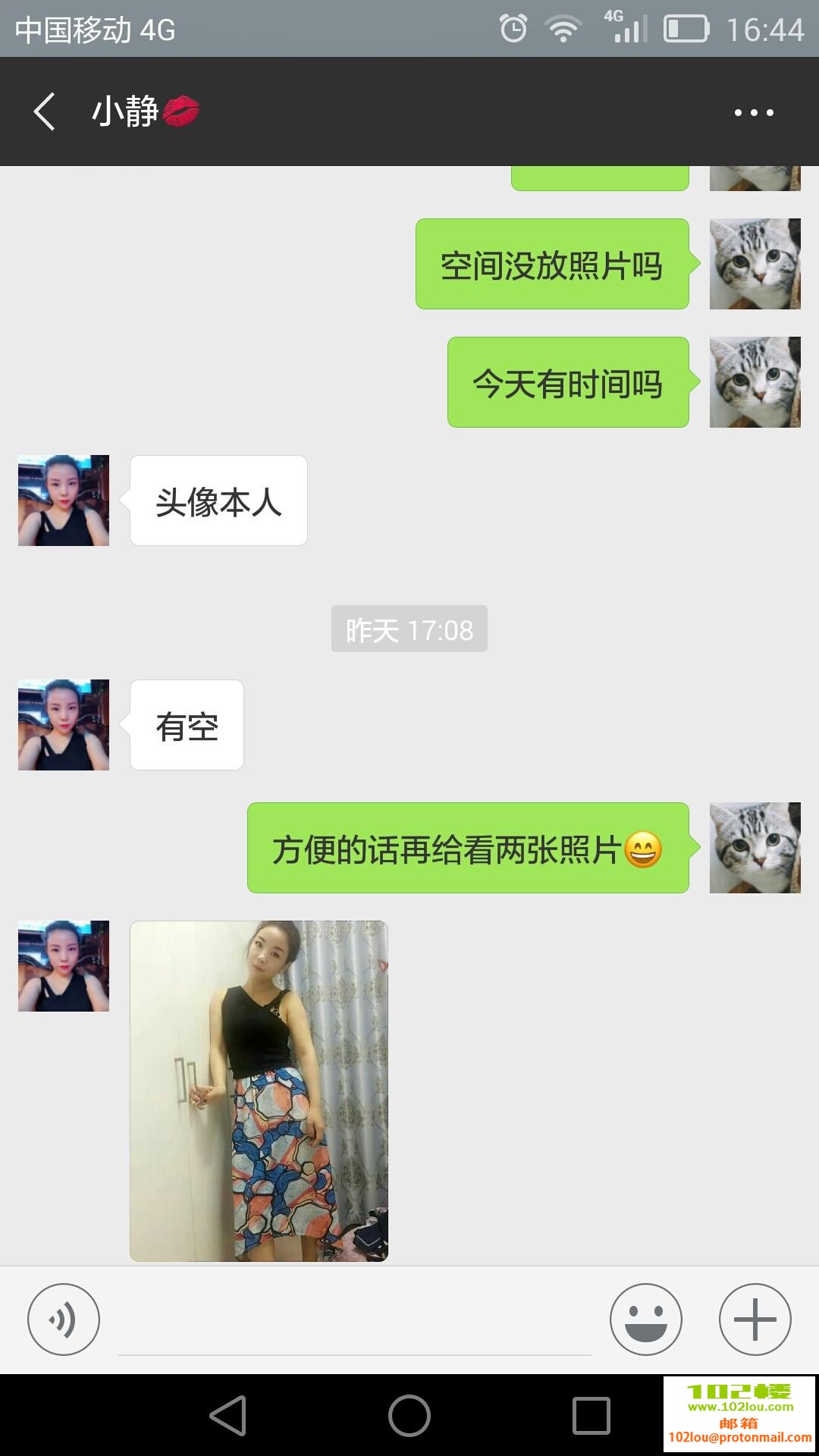This screenshot has width=819, height=1456.
Task: Open the plus attachment menu
Action: 755,1319
